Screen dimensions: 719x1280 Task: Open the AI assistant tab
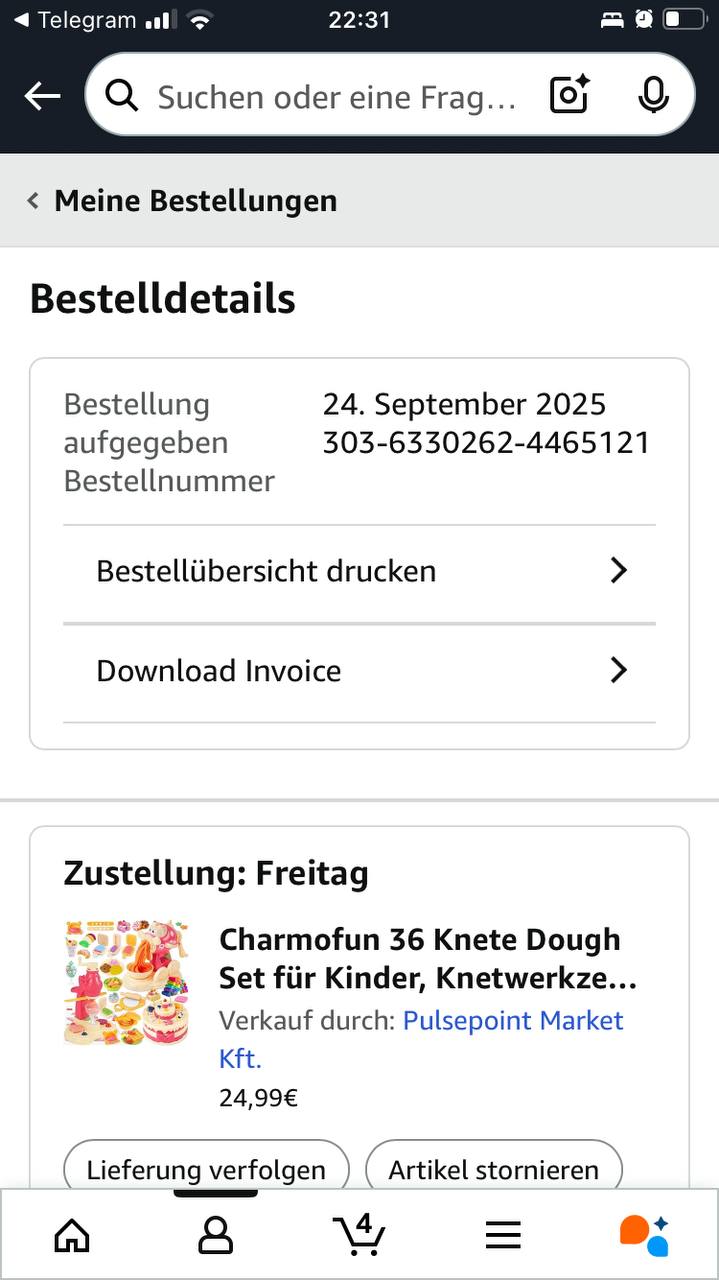(x=645, y=1235)
